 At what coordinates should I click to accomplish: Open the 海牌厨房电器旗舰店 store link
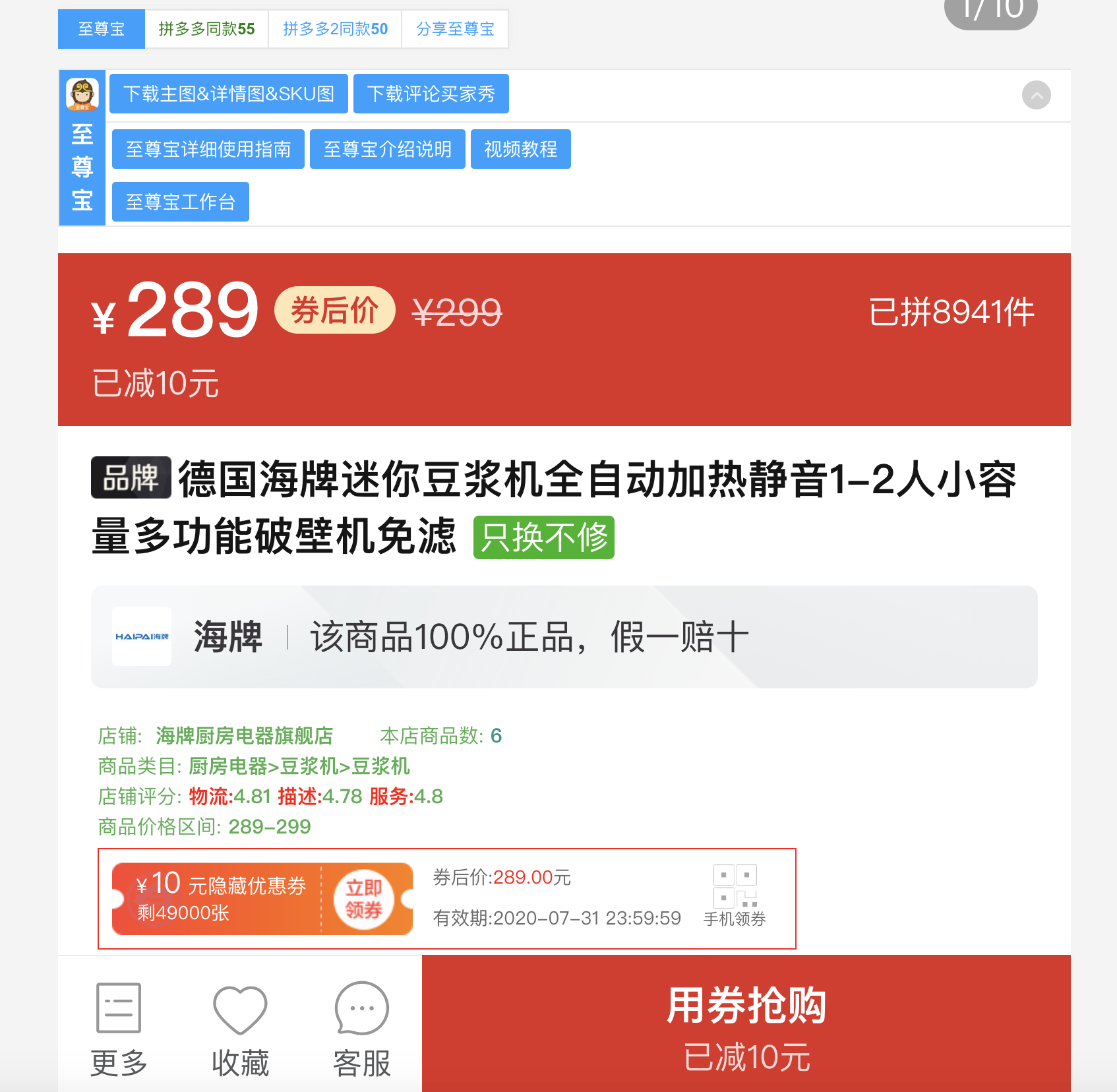point(244,735)
